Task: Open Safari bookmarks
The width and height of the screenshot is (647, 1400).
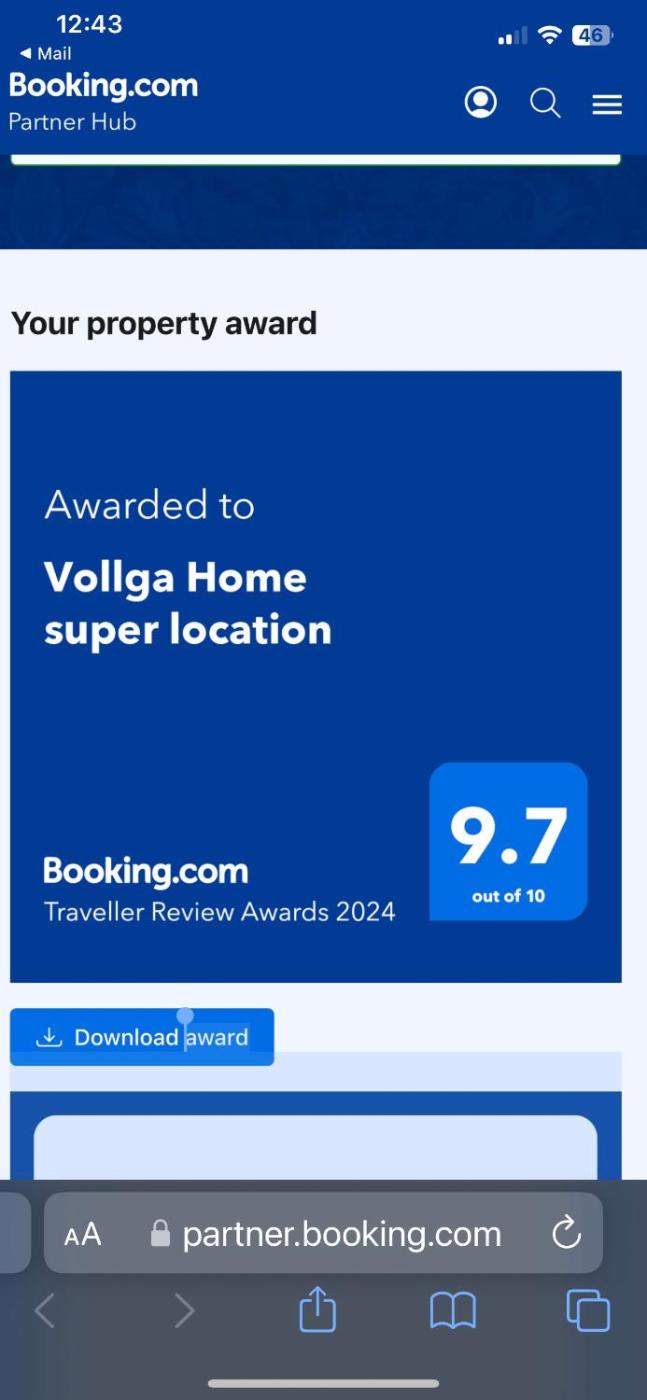Action: click(x=453, y=1310)
